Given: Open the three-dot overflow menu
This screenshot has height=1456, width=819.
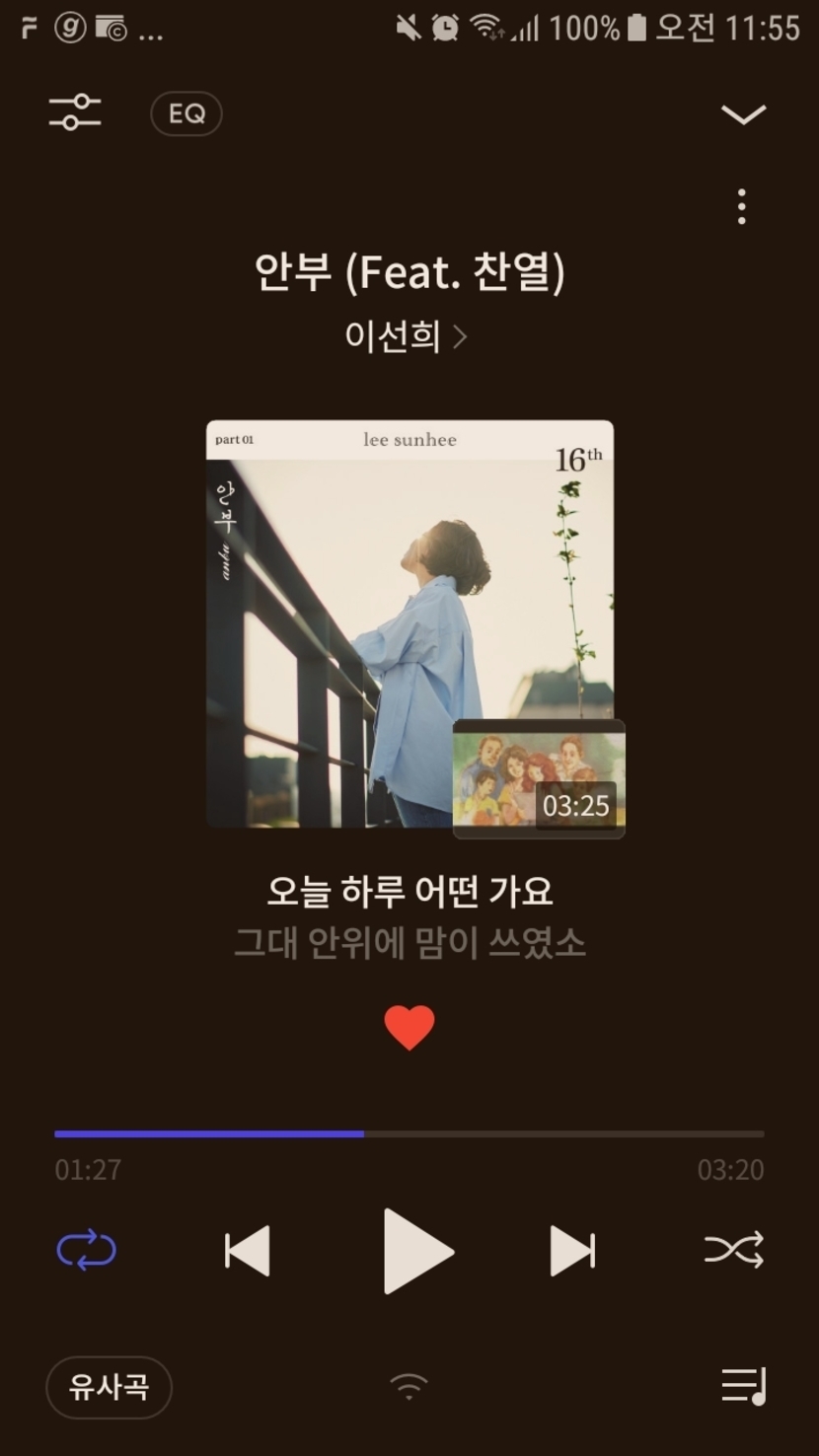Looking at the screenshot, I should tap(741, 207).
